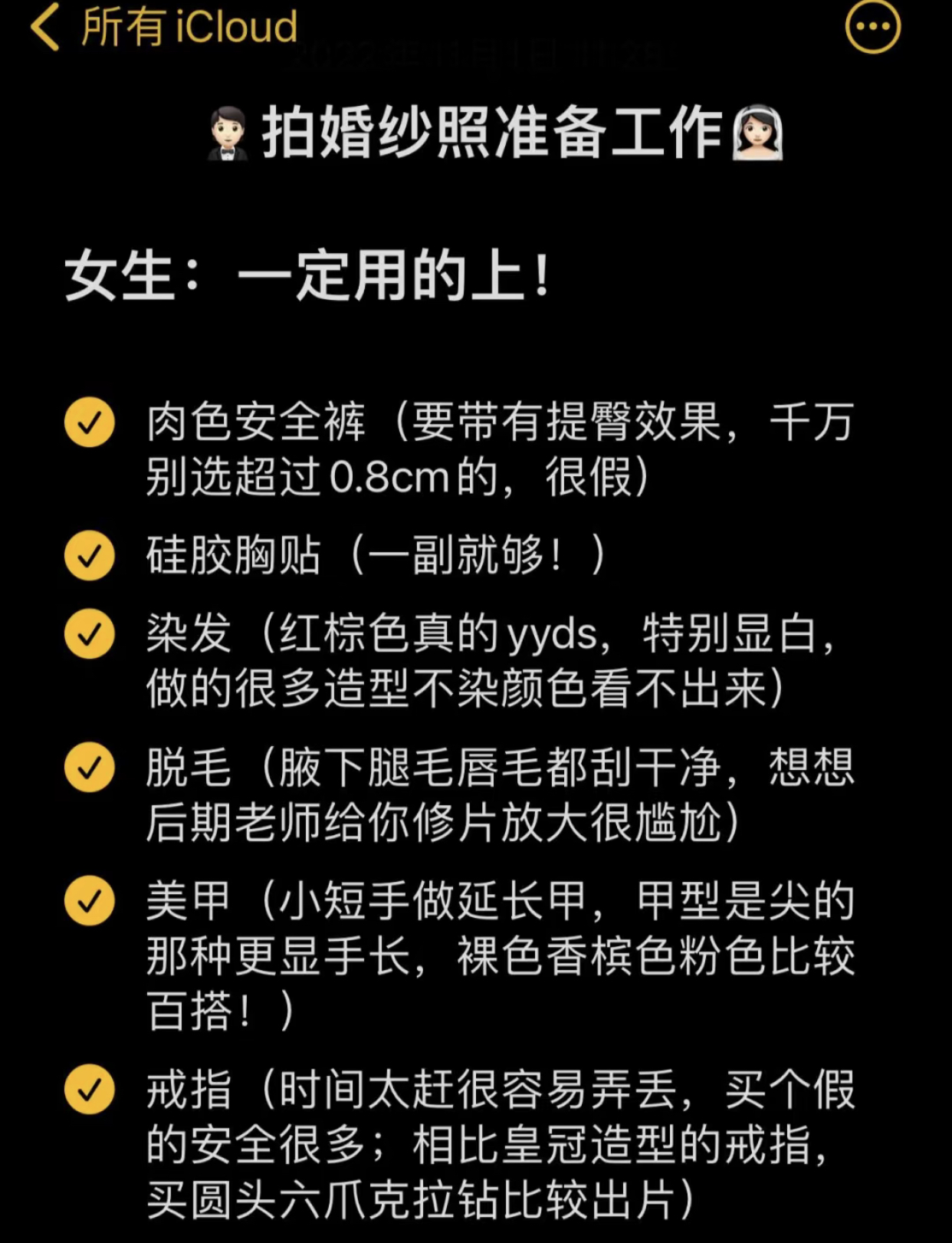Viewport: 952px width, 1243px height.
Task: Uncheck the 肉色安全裤 checklist item
Action: tap(90, 422)
